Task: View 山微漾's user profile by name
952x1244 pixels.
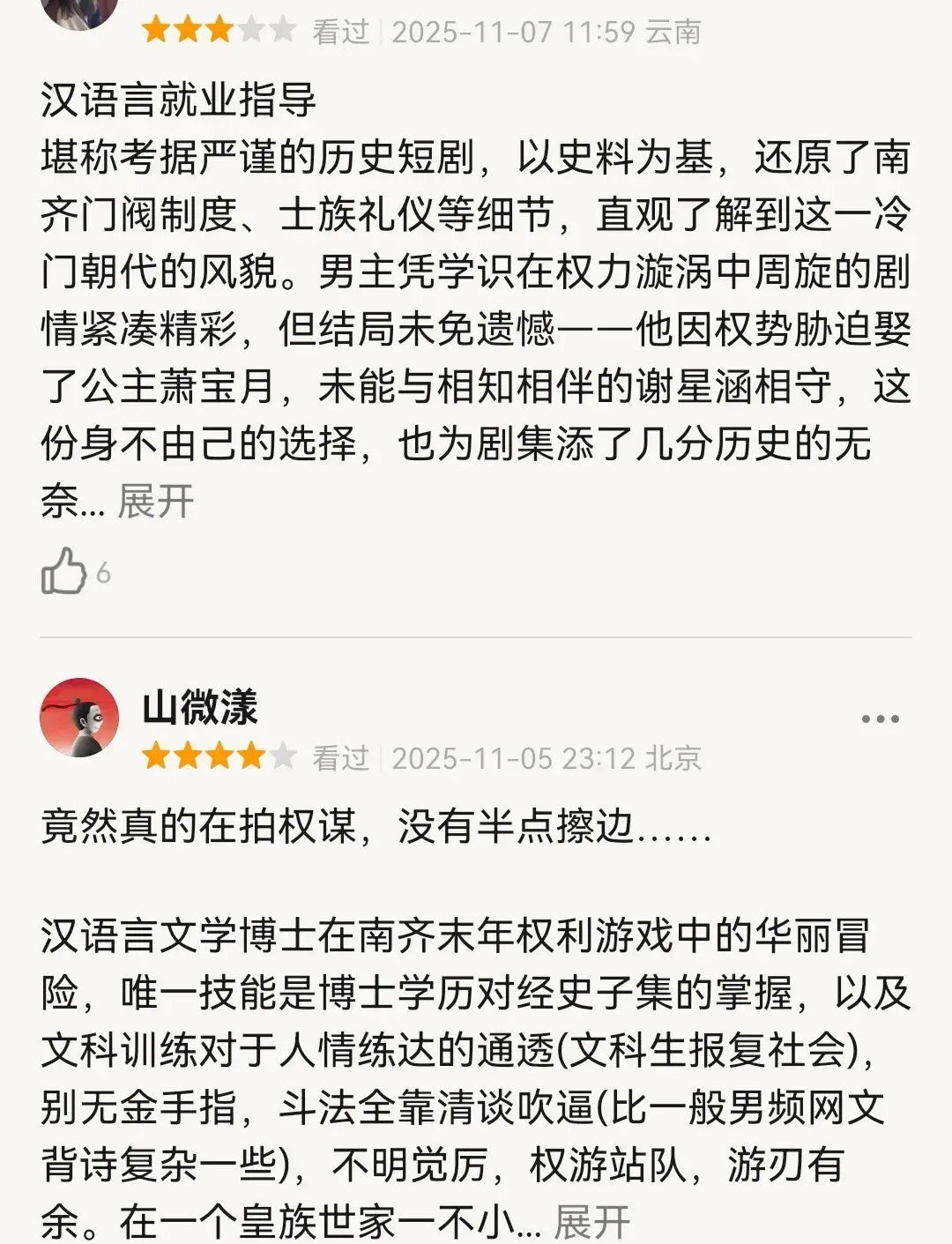Action: [x=200, y=708]
